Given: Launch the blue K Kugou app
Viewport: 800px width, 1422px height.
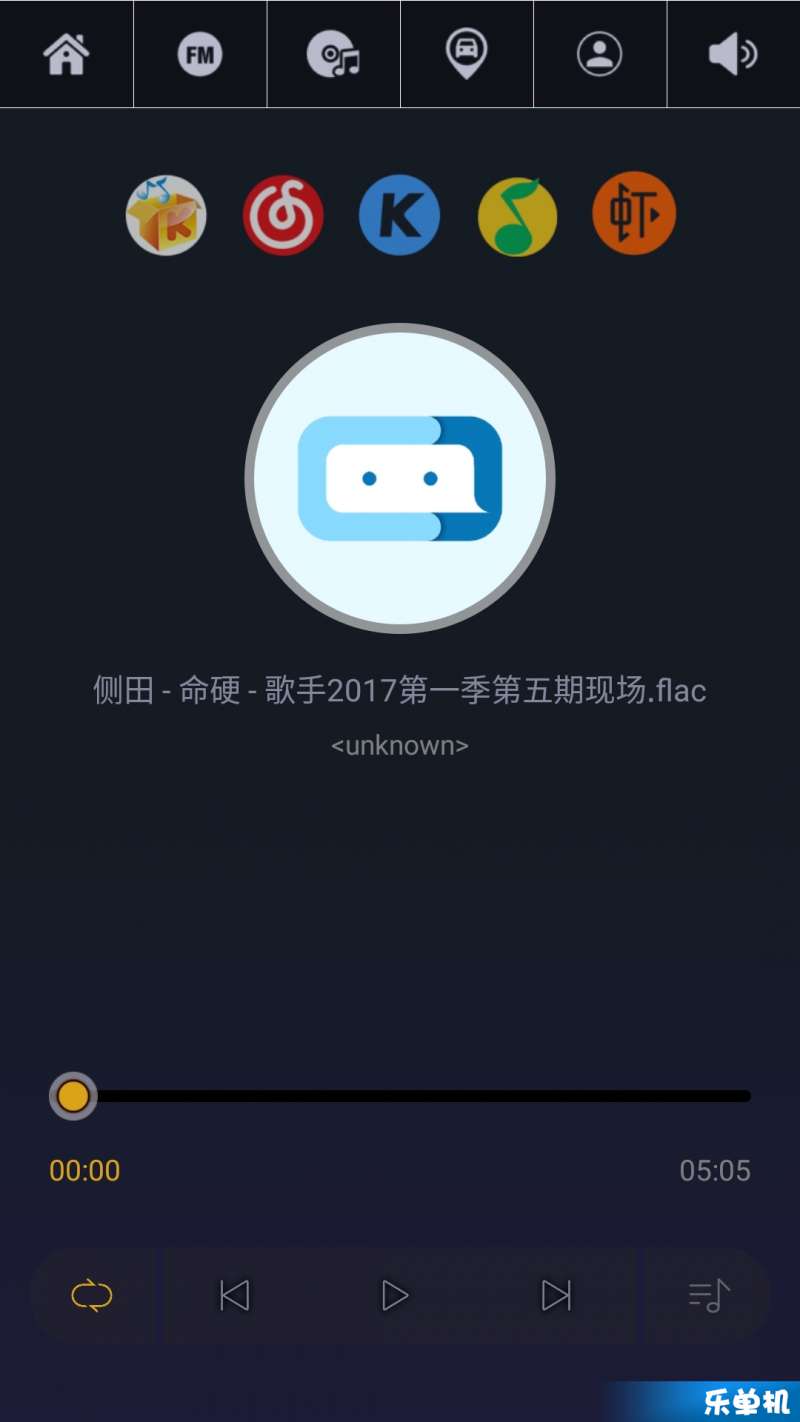Looking at the screenshot, I should point(400,215).
